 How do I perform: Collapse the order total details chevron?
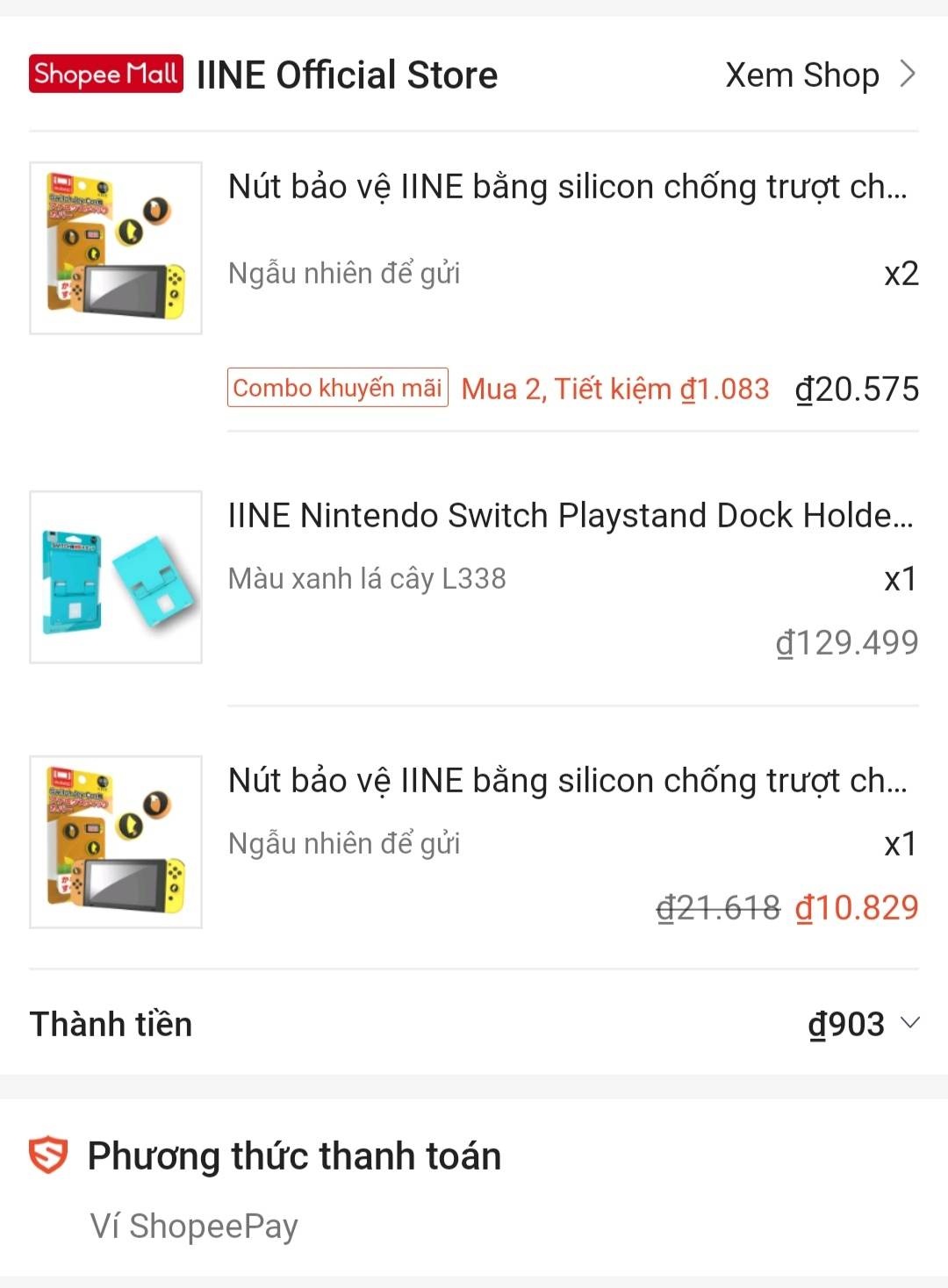pos(911,1024)
